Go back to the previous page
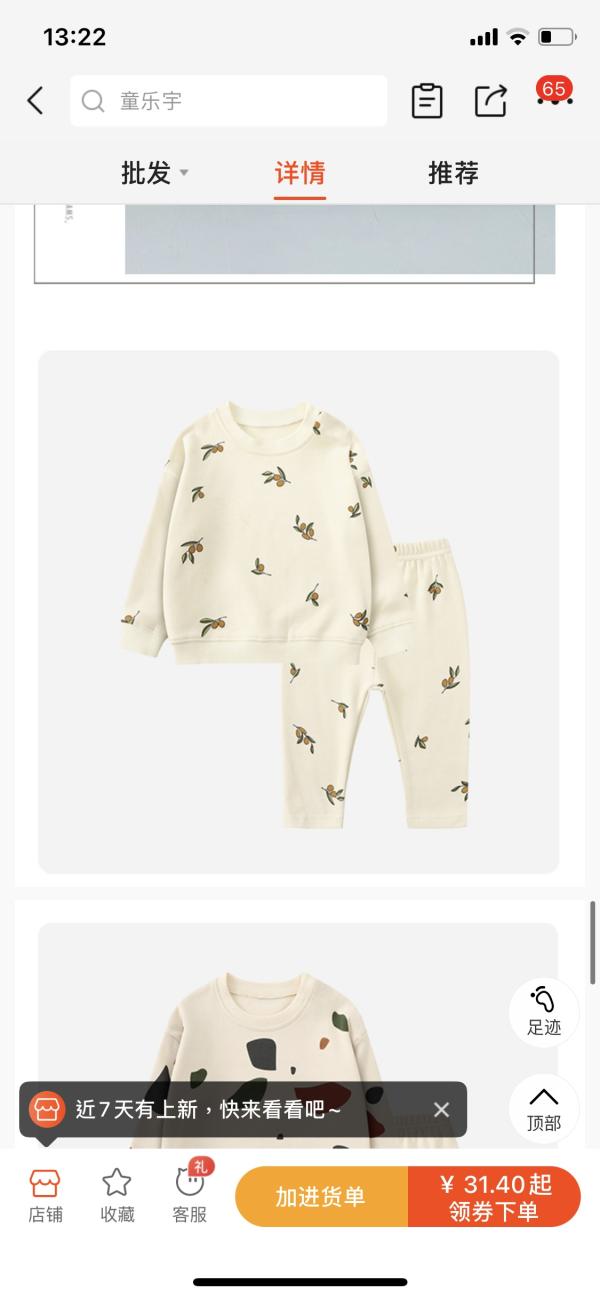 click(x=35, y=100)
